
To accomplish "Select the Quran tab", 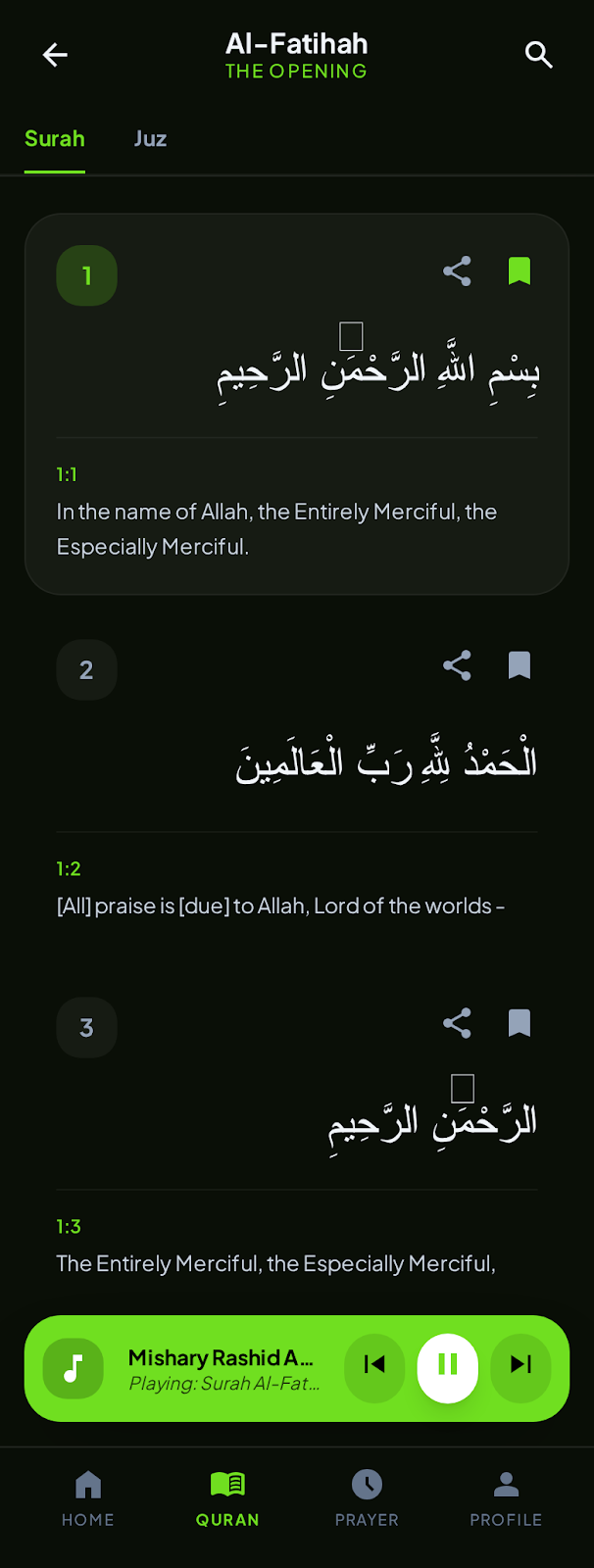I will (227, 1498).
